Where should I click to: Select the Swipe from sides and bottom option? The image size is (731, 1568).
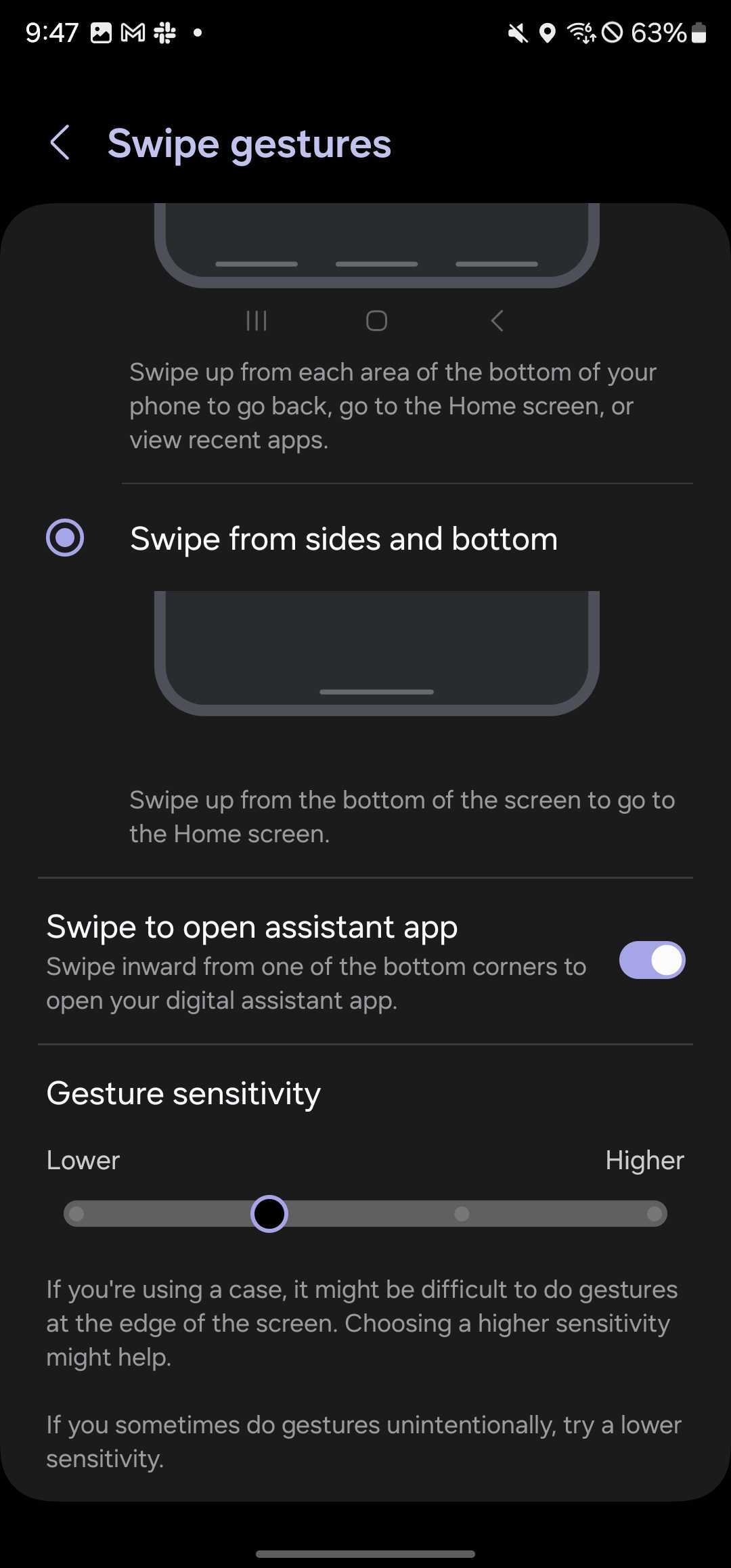pyautogui.click(x=344, y=538)
